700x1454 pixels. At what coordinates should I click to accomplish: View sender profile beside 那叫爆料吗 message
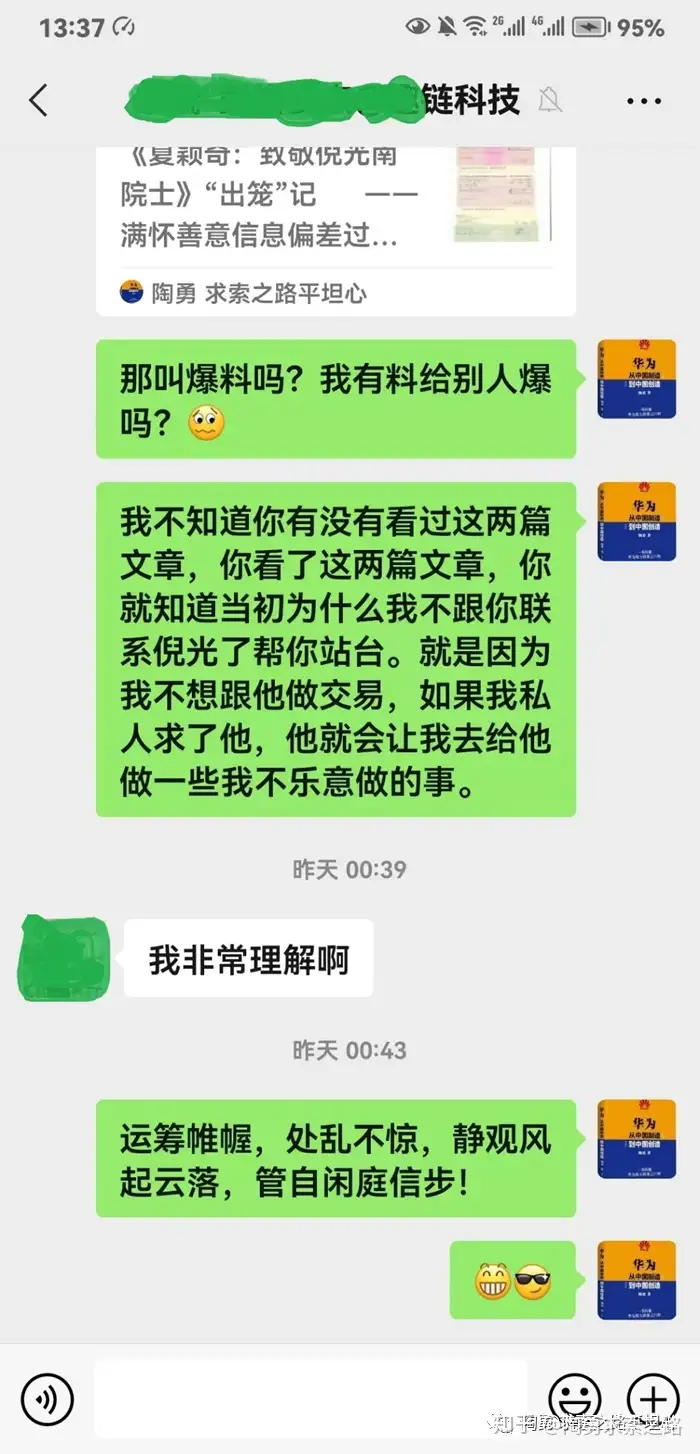click(x=636, y=379)
